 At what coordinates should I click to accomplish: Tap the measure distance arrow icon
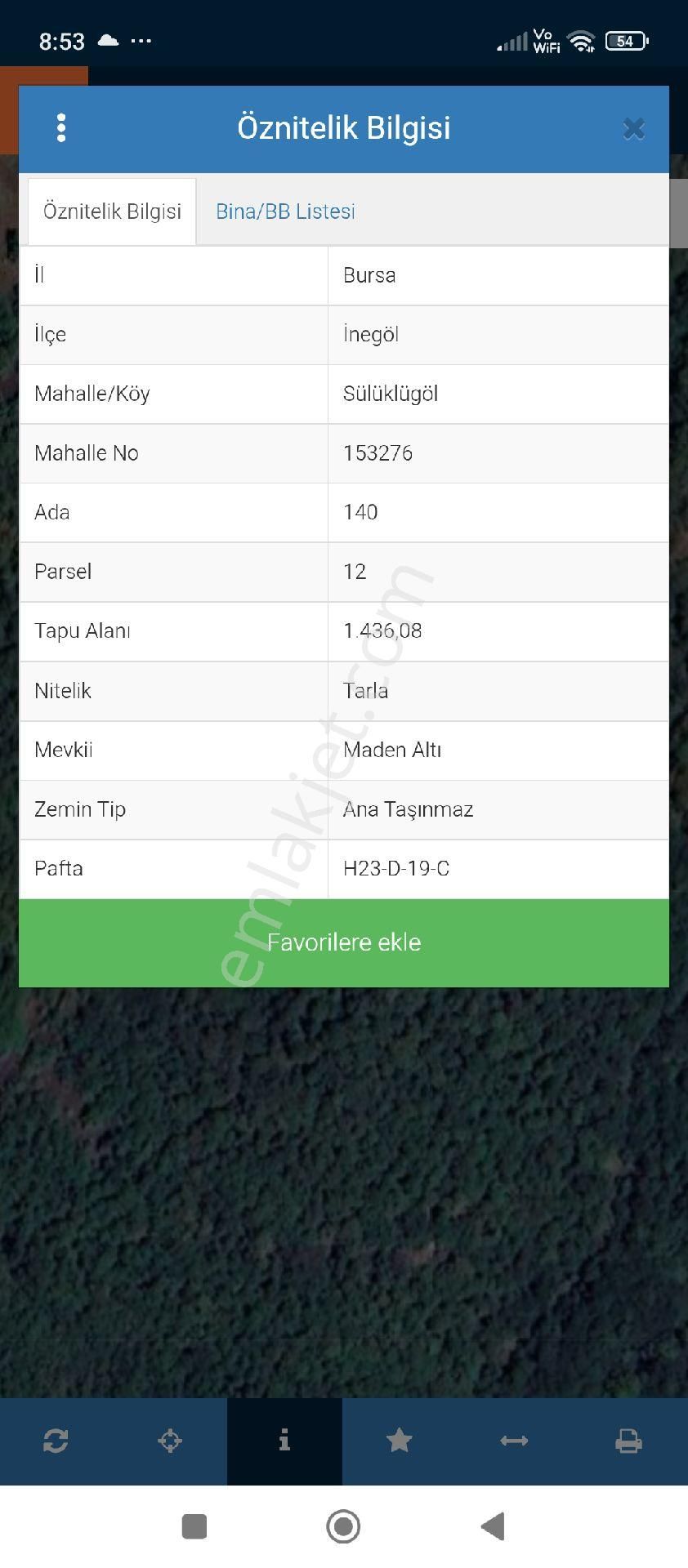[514, 1441]
